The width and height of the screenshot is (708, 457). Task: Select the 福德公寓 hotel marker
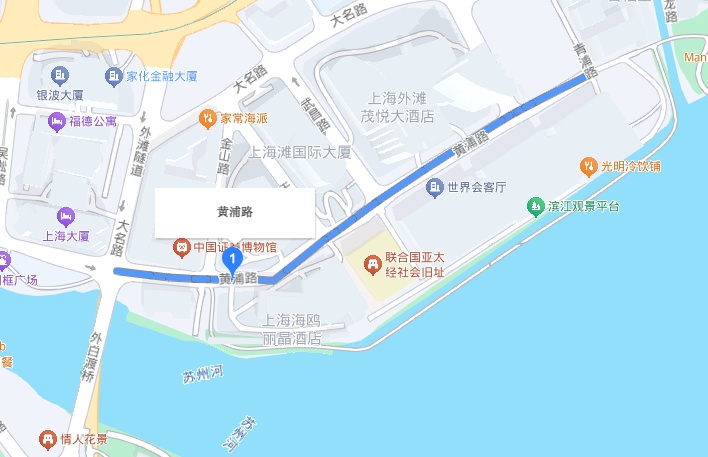click(x=57, y=121)
